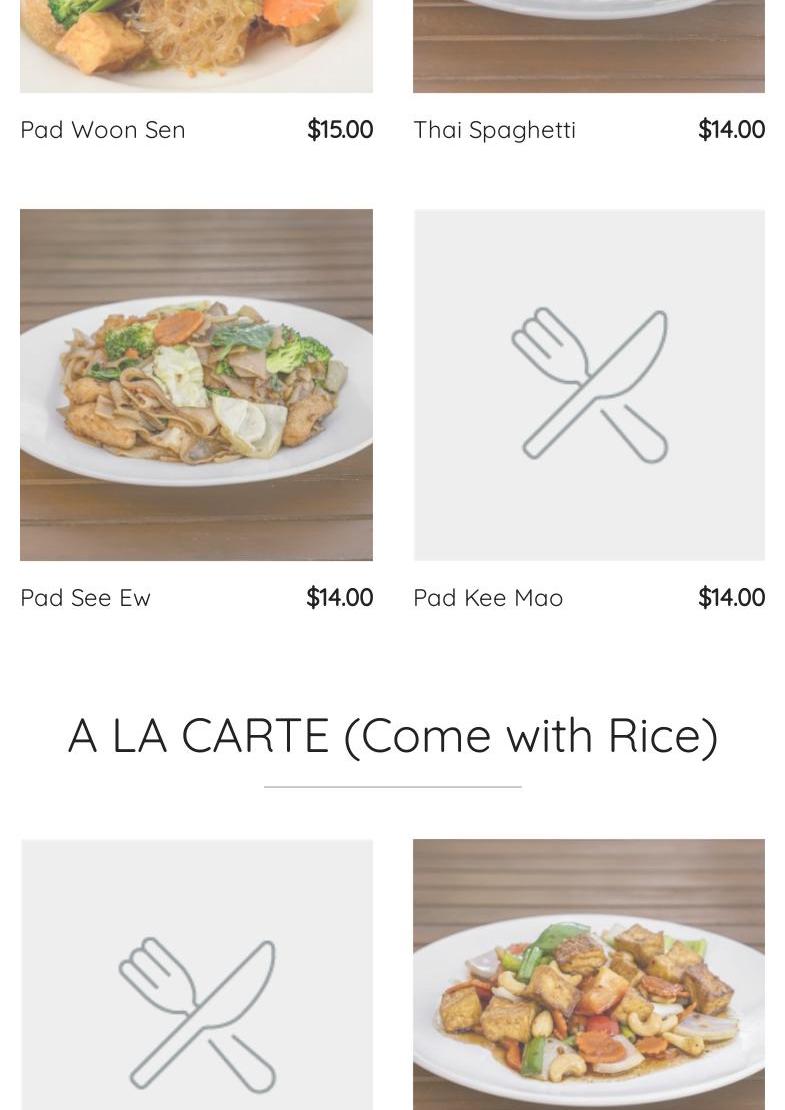Open the cashew tofu dish photo card

pyautogui.click(x=589, y=975)
